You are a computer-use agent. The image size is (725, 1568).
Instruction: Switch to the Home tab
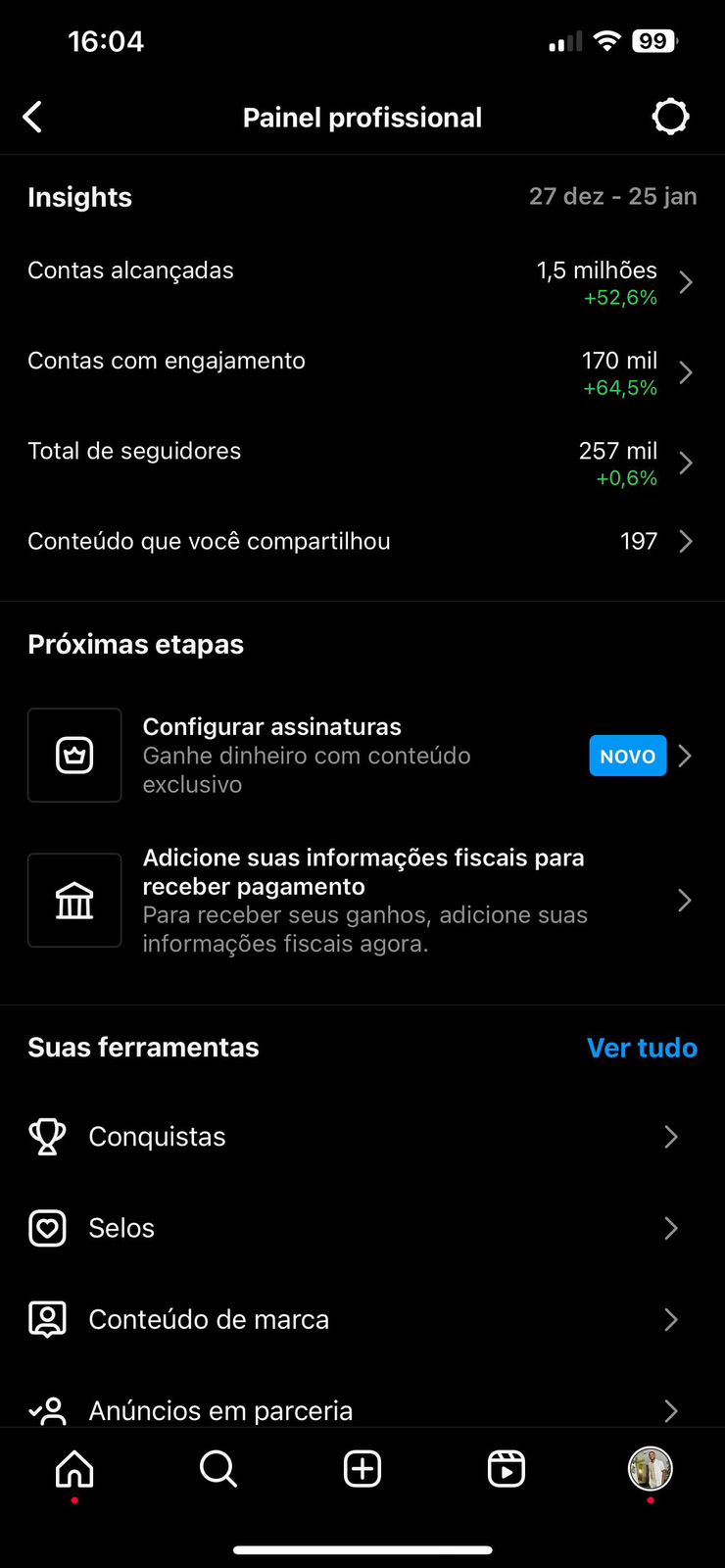tap(74, 1469)
